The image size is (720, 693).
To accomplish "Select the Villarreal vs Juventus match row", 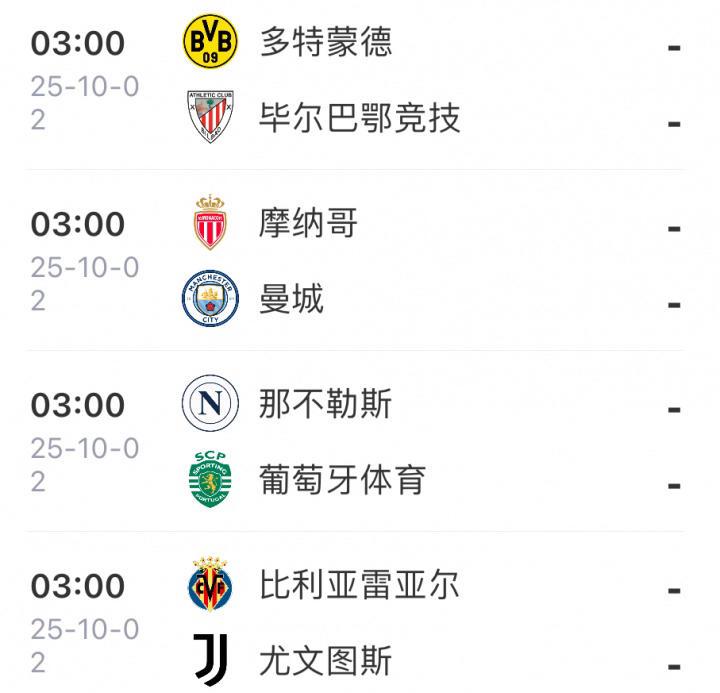I will click(360, 622).
